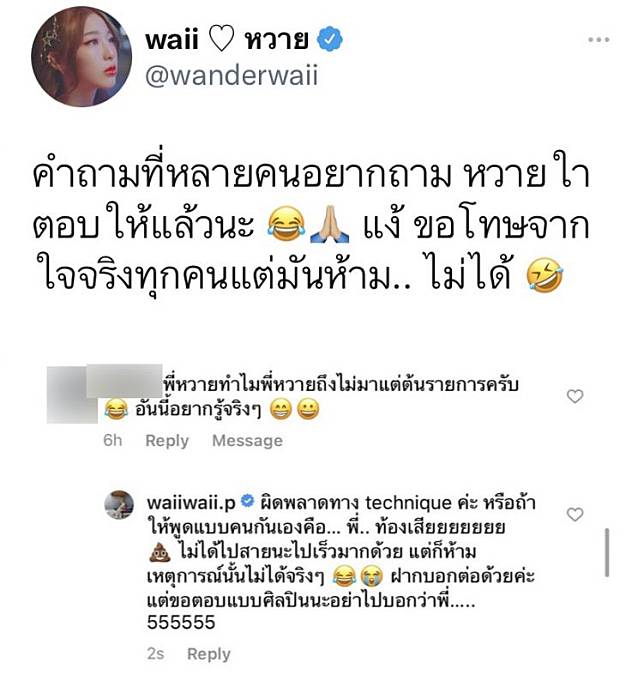Screen dimensions: 644x686
Task: Open the @wanderwaii profile handle
Action: point(231,77)
